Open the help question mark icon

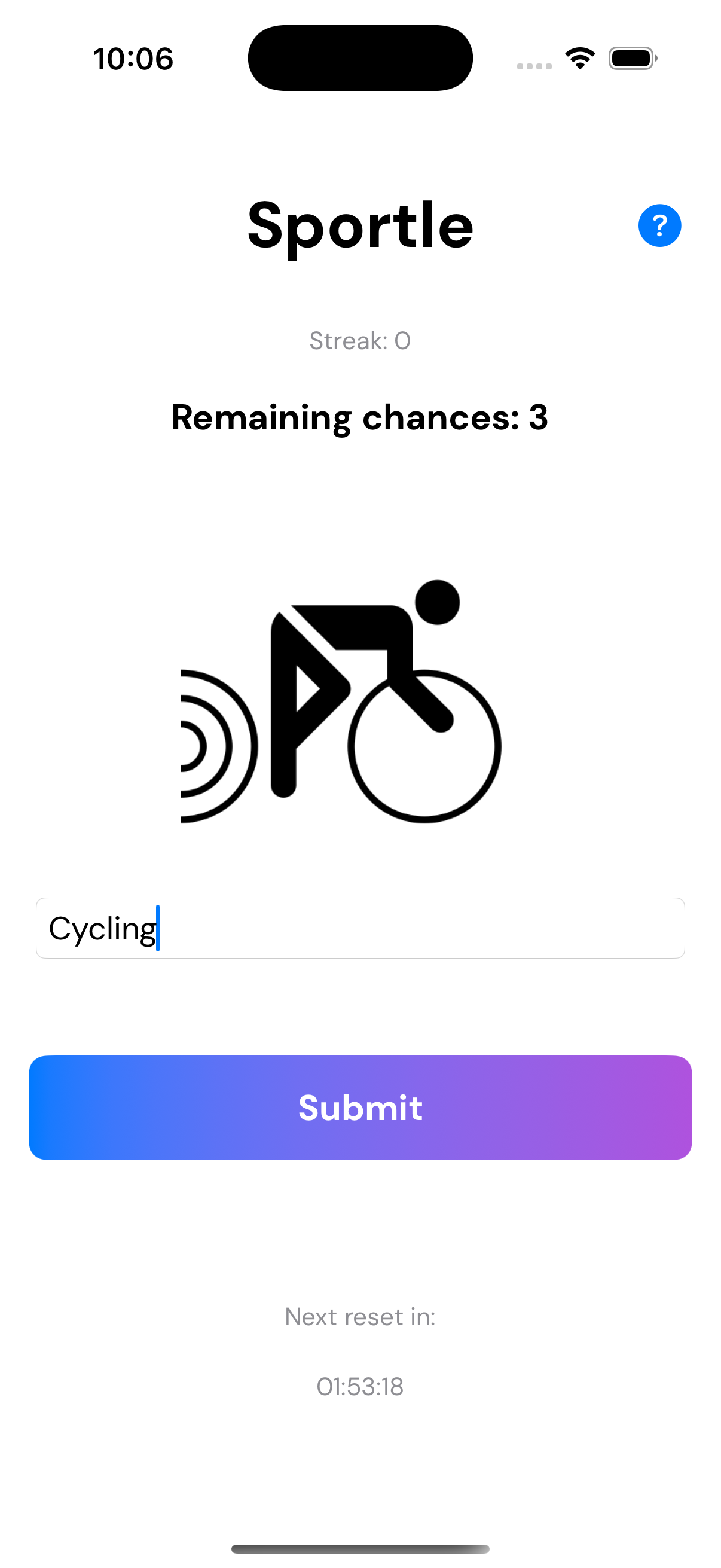tap(659, 226)
